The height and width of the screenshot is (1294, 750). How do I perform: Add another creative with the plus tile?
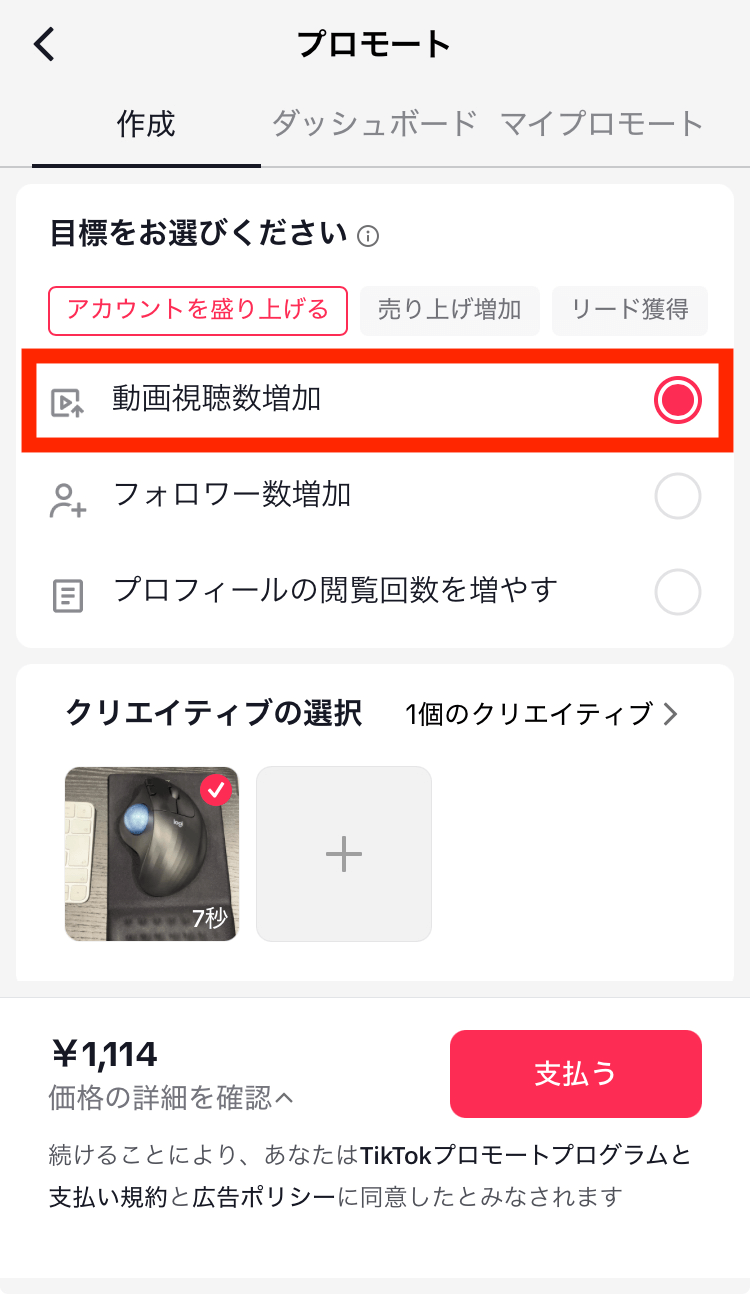(x=343, y=853)
